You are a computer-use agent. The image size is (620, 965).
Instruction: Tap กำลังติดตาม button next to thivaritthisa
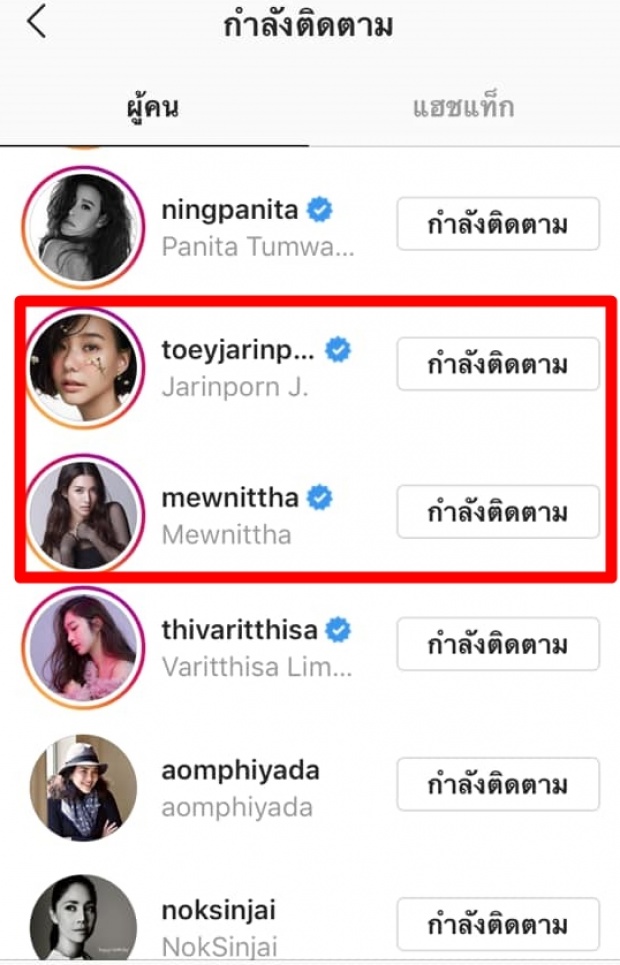[497, 644]
